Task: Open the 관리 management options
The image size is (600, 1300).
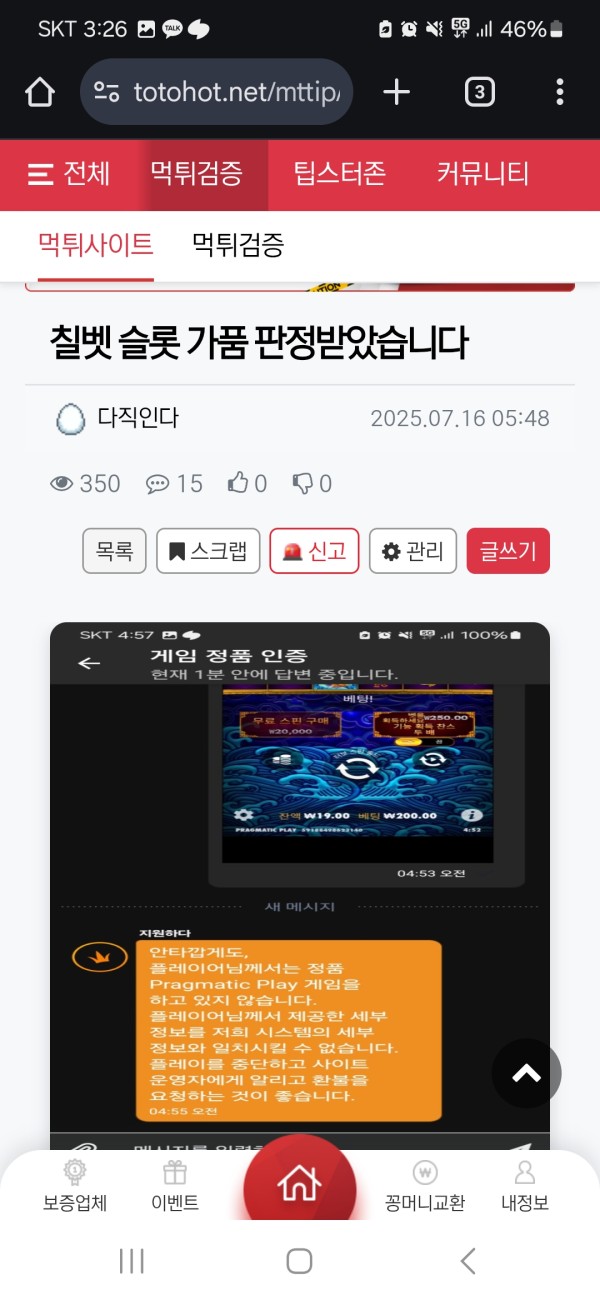Action: pos(413,551)
